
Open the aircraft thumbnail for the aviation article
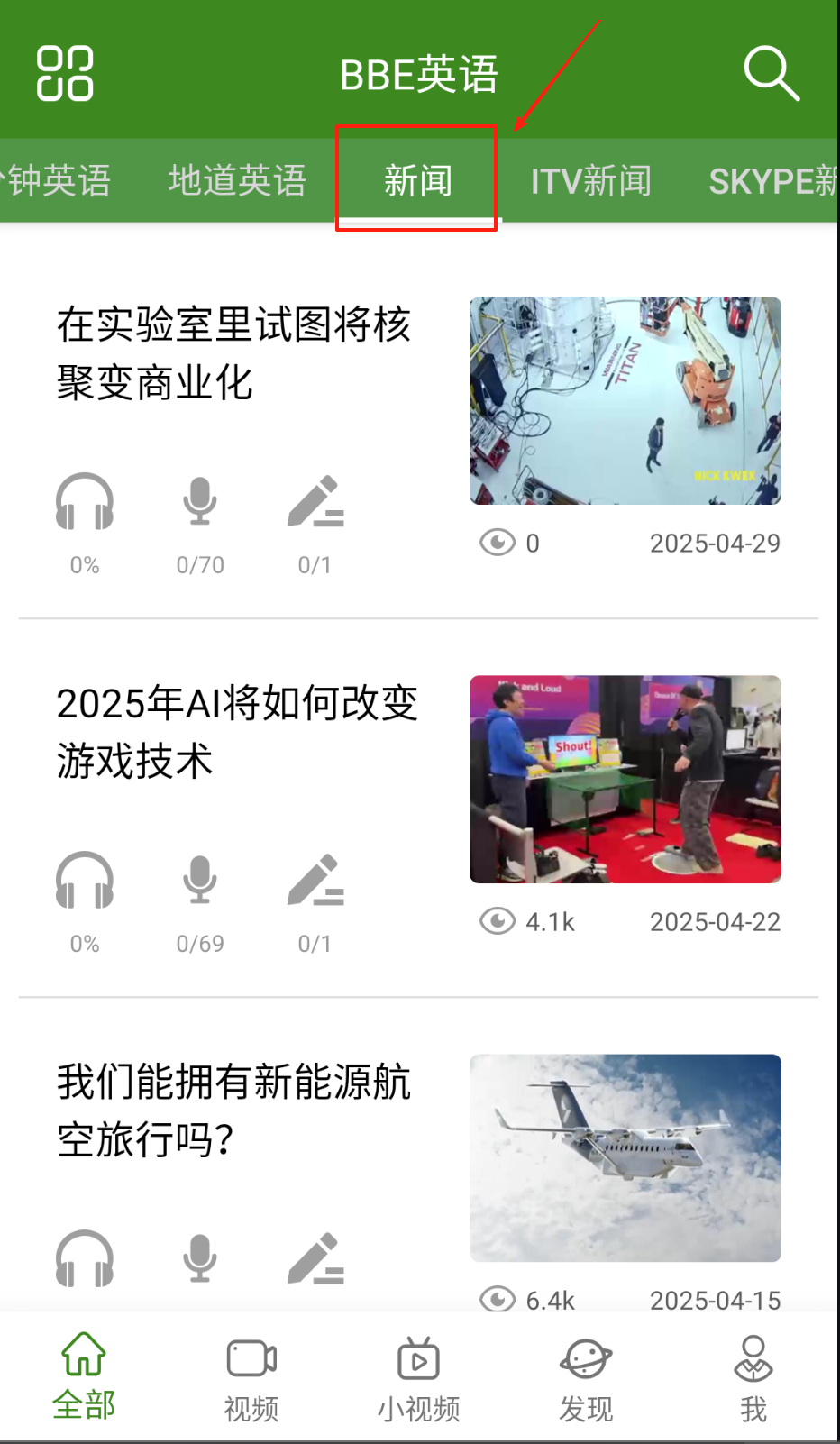(625, 1160)
